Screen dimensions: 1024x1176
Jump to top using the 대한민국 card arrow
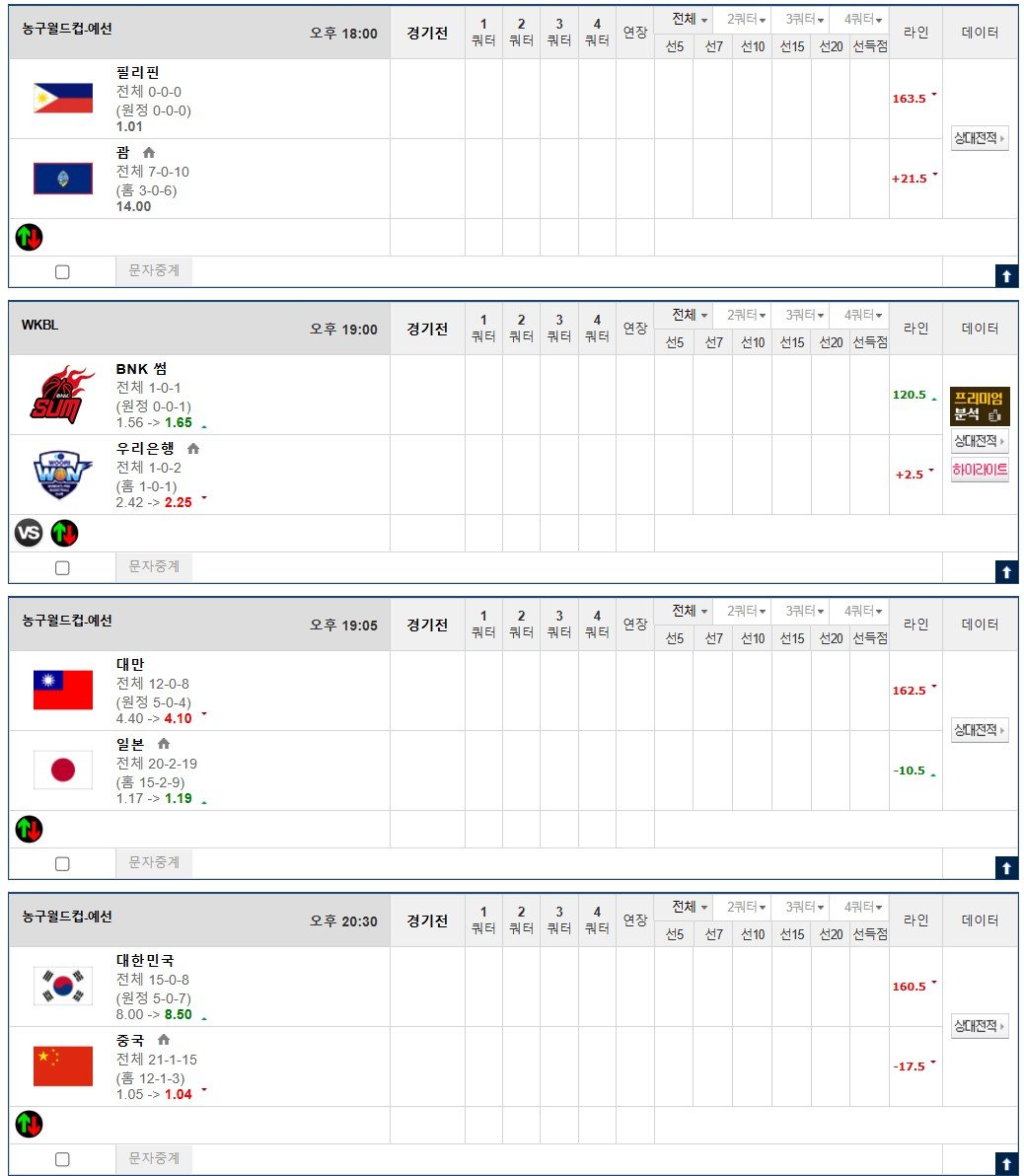[1006, 1164]
